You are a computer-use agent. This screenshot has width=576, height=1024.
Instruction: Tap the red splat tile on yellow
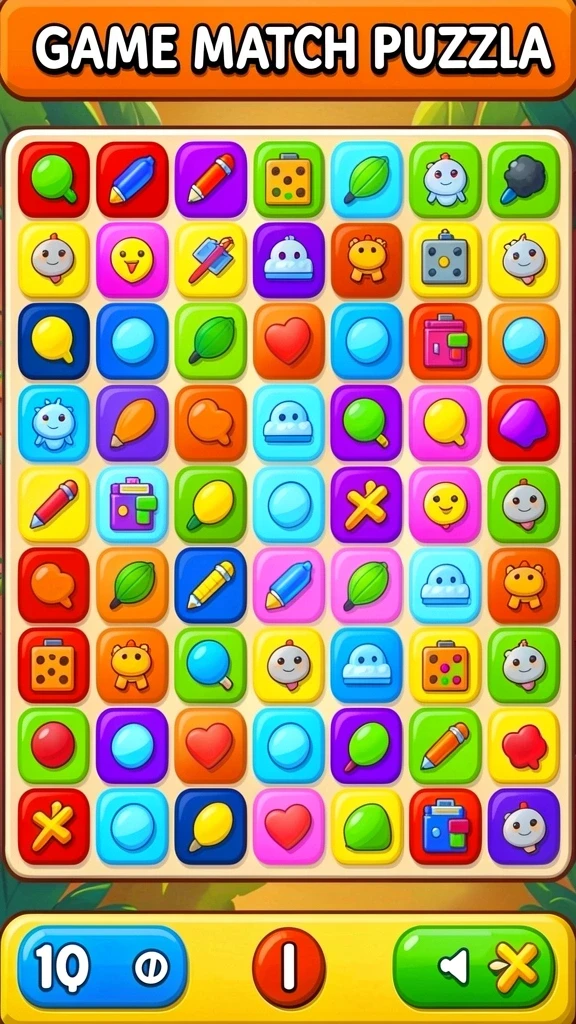(x=524, y=746)
